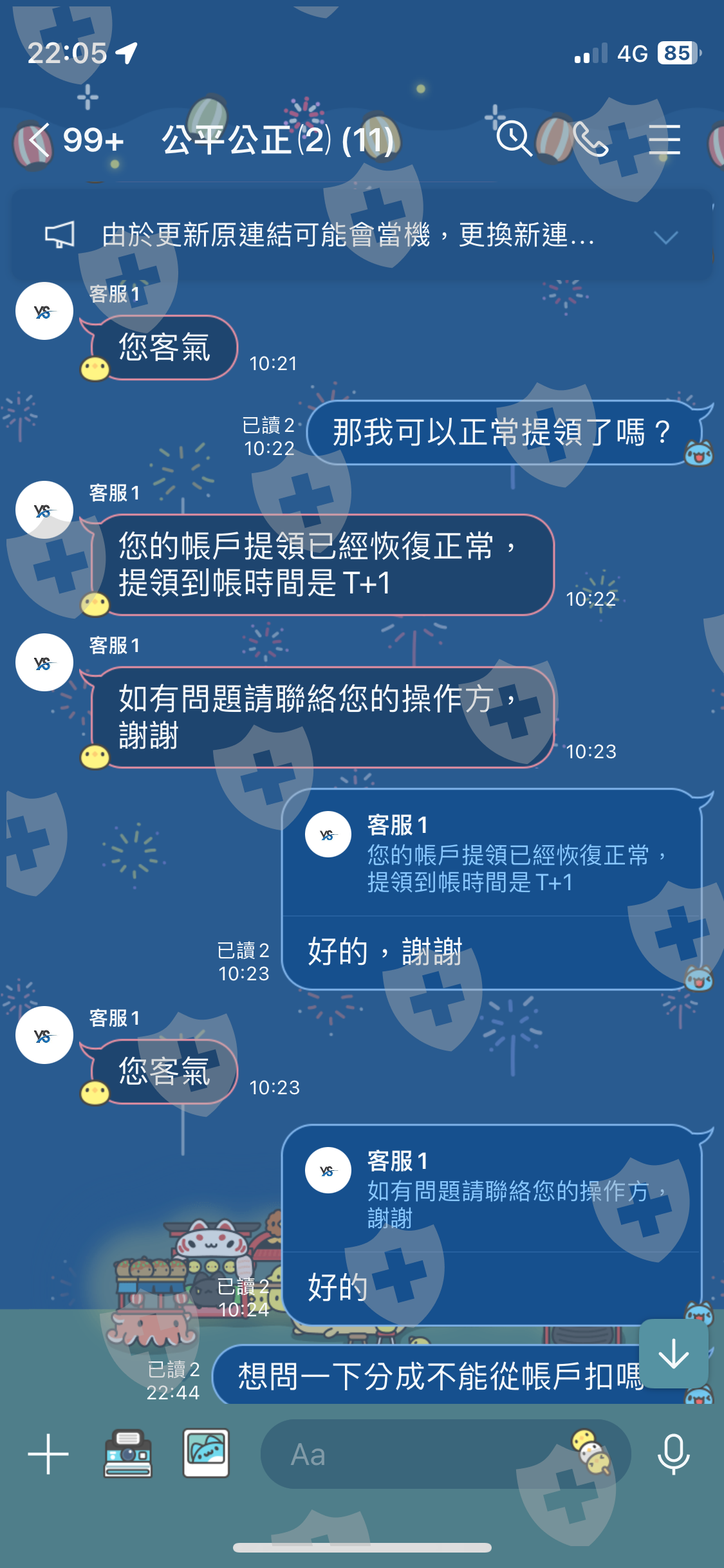Open the photo gallery picker
Screen dimensions: 724x1568
pyautogui.click(x=206, y=1453)
